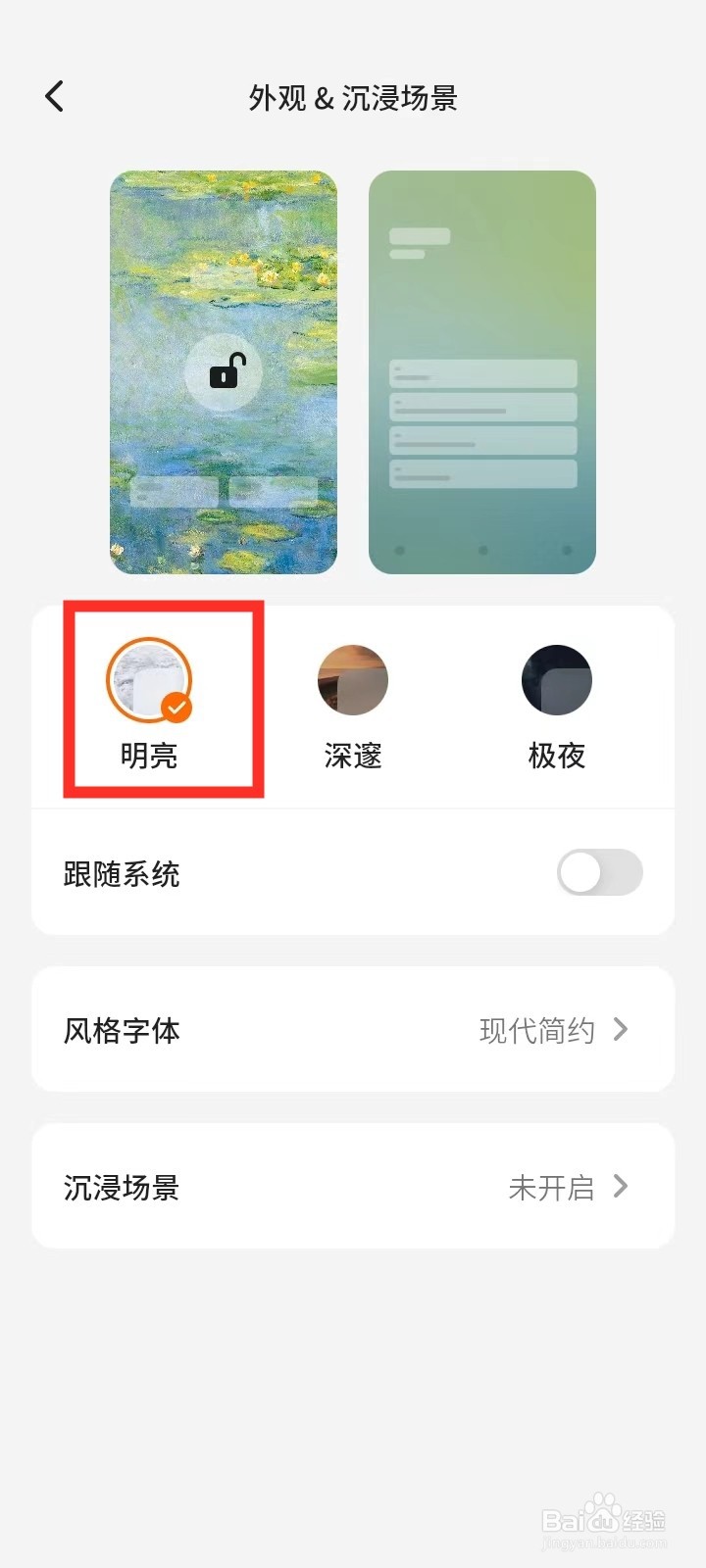Tap the 明亮 label below the selected theme

pos(149,756)
